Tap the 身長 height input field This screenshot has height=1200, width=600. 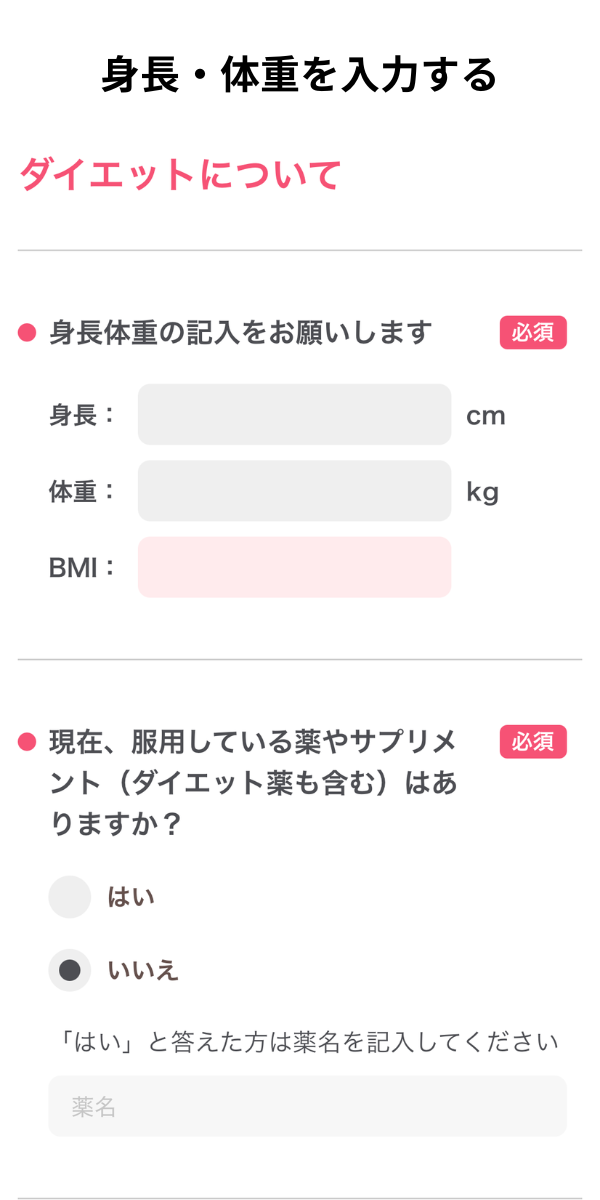pos(294,414)
